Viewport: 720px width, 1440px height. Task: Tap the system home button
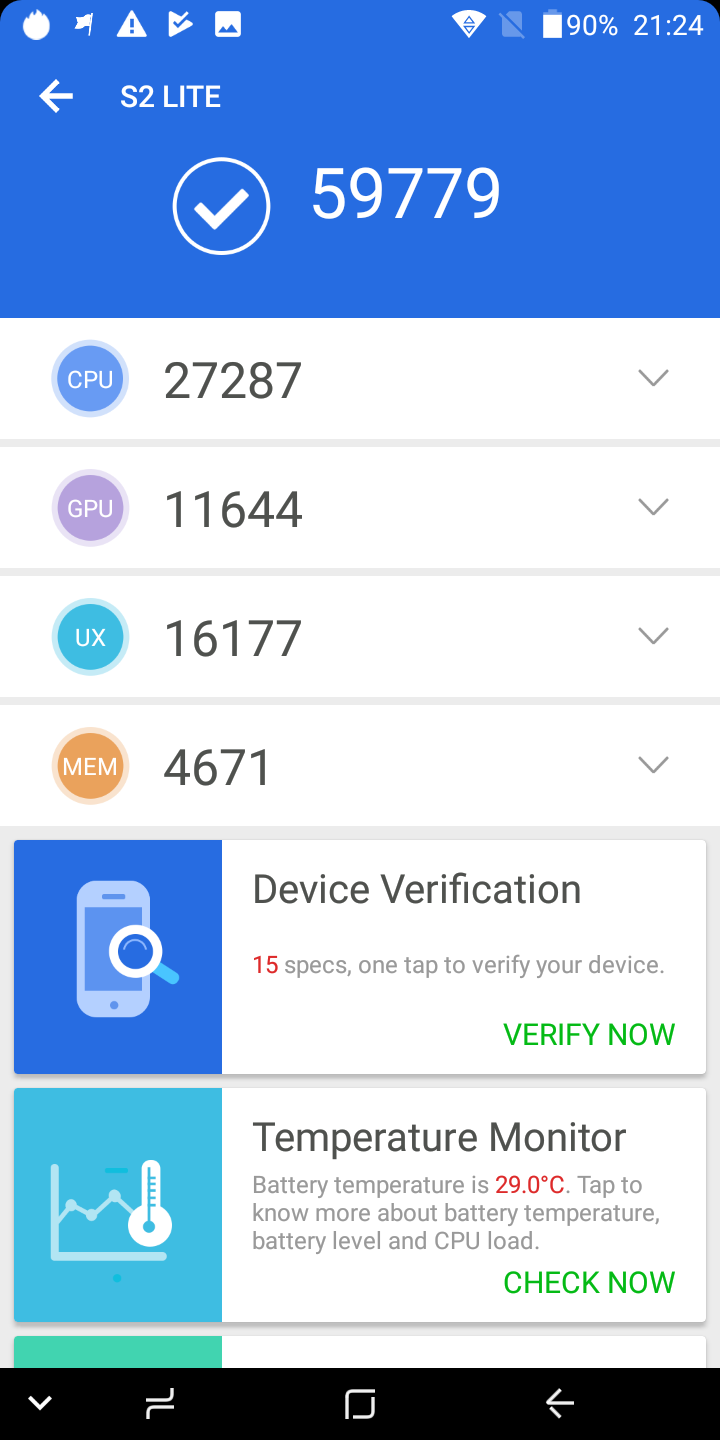point(360,1404)
